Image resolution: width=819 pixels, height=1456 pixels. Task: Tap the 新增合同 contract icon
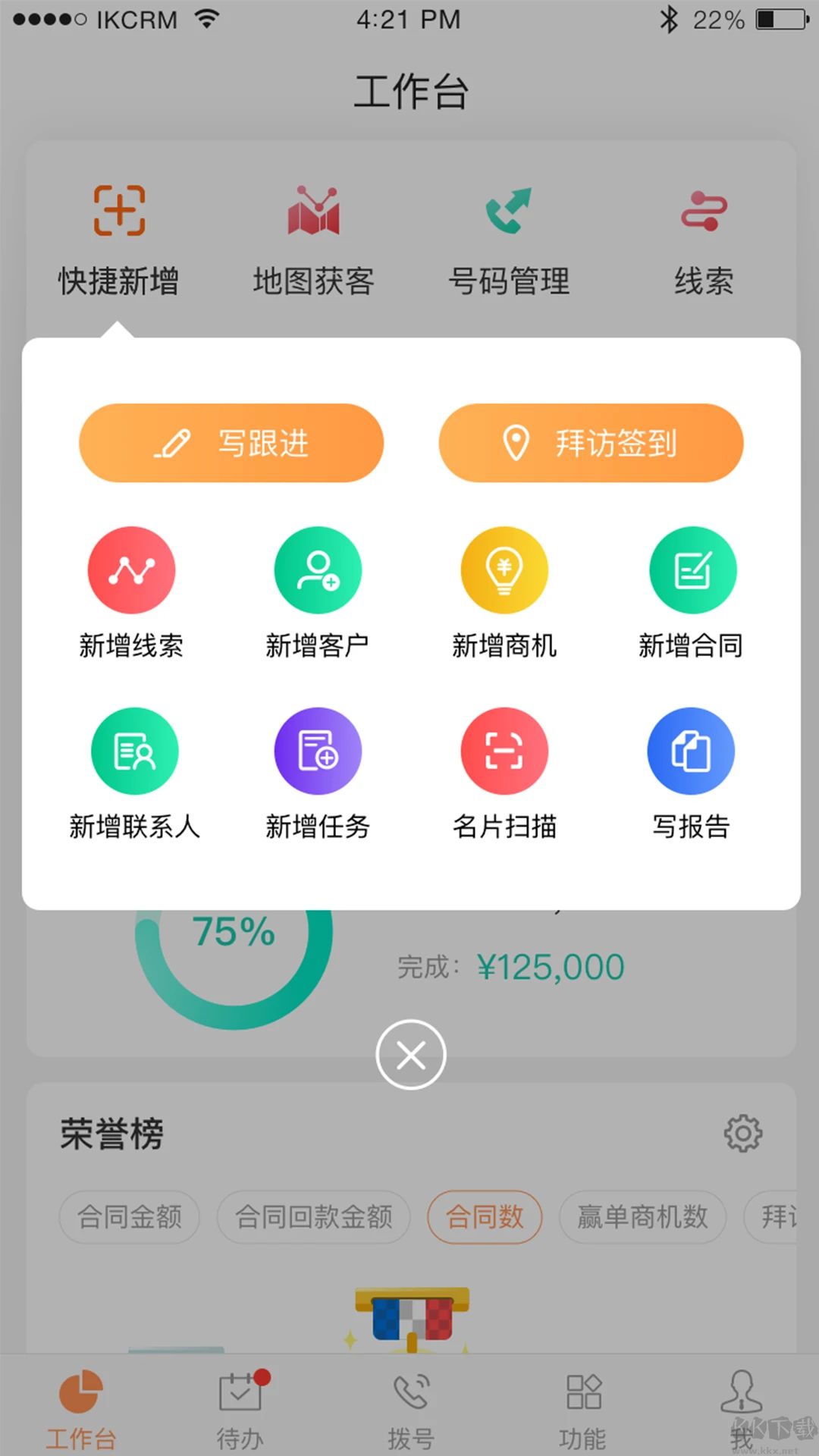(x=691, y=570)
